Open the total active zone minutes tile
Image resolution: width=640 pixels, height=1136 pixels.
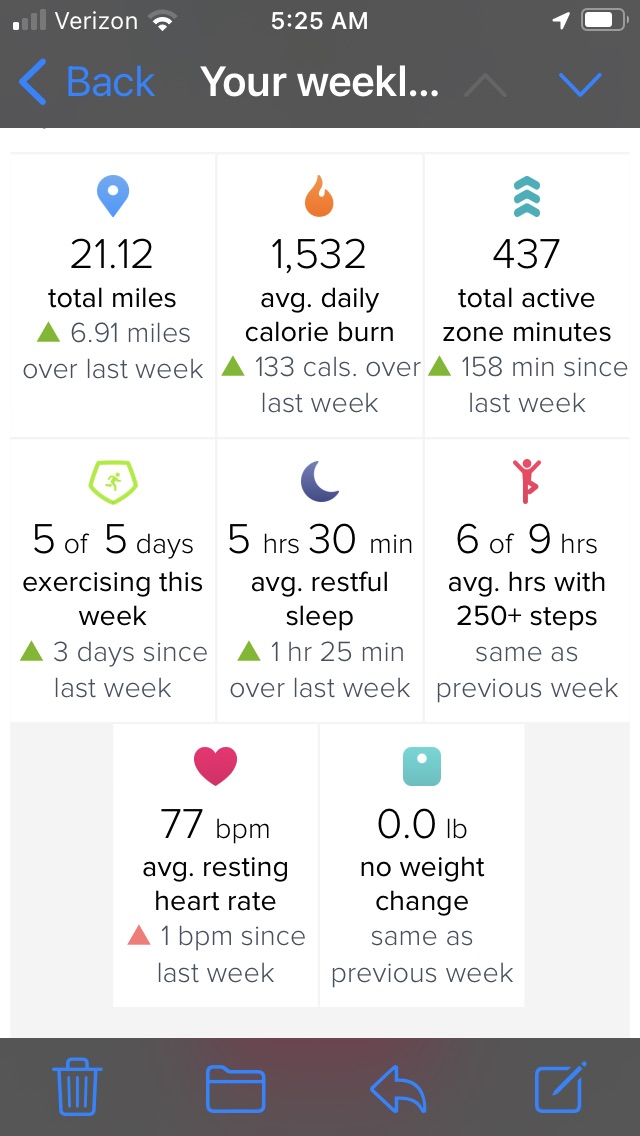(x=527, y=296)
